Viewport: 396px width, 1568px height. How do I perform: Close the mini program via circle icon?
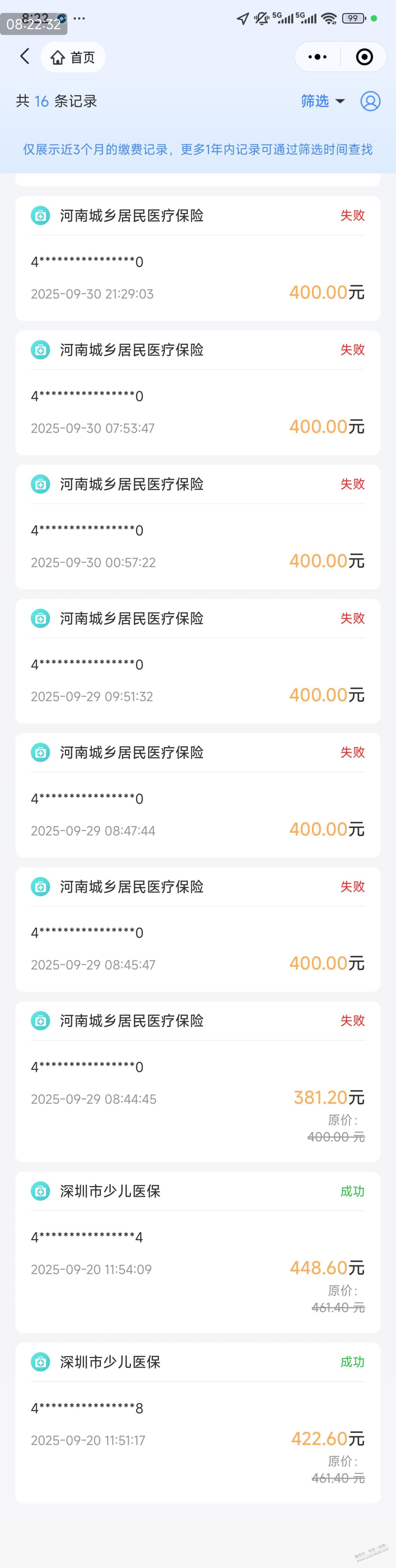(364, 57)
